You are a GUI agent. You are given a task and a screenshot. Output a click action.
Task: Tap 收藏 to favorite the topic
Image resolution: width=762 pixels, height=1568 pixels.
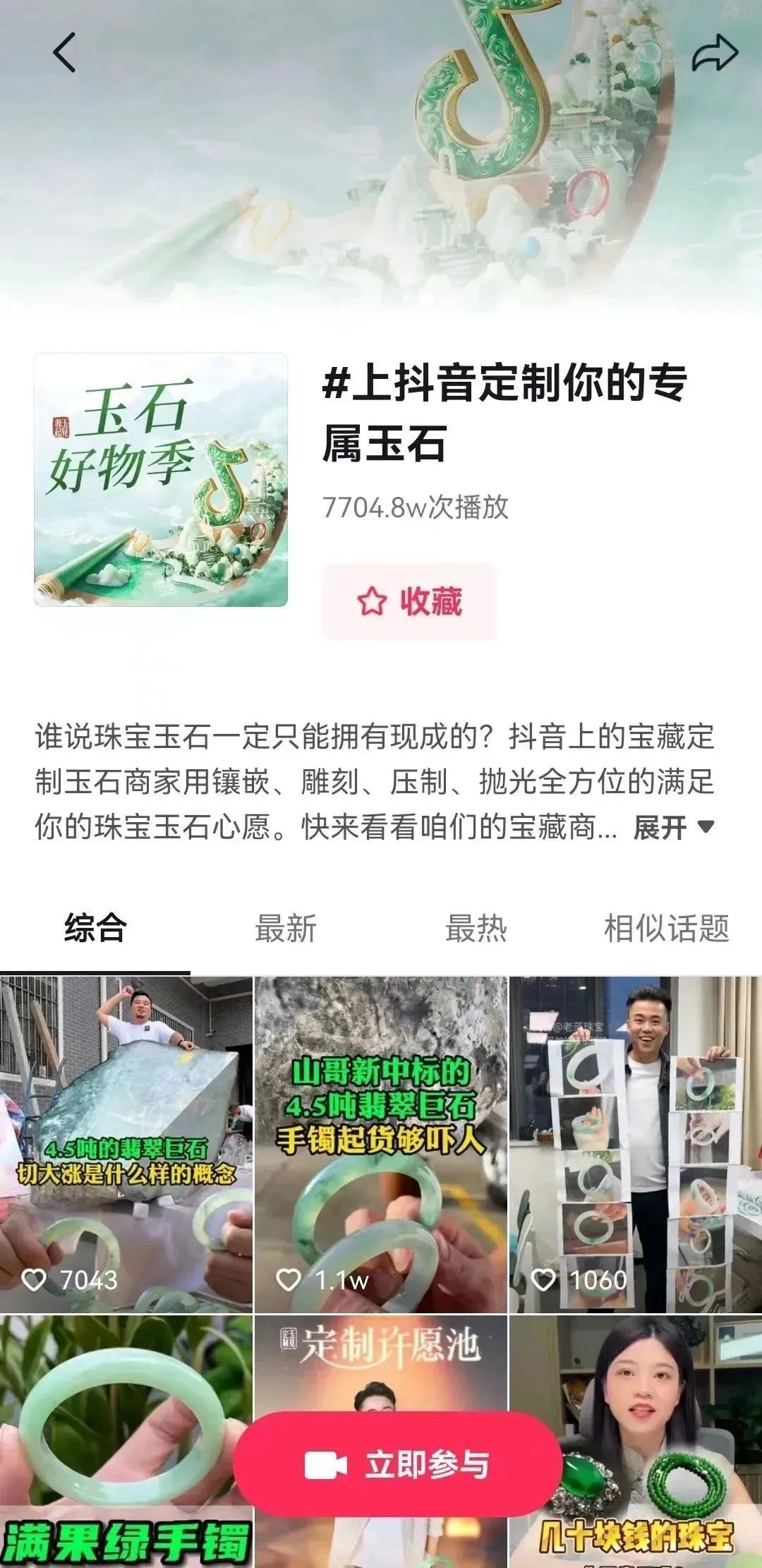click(x=409, y=601)
